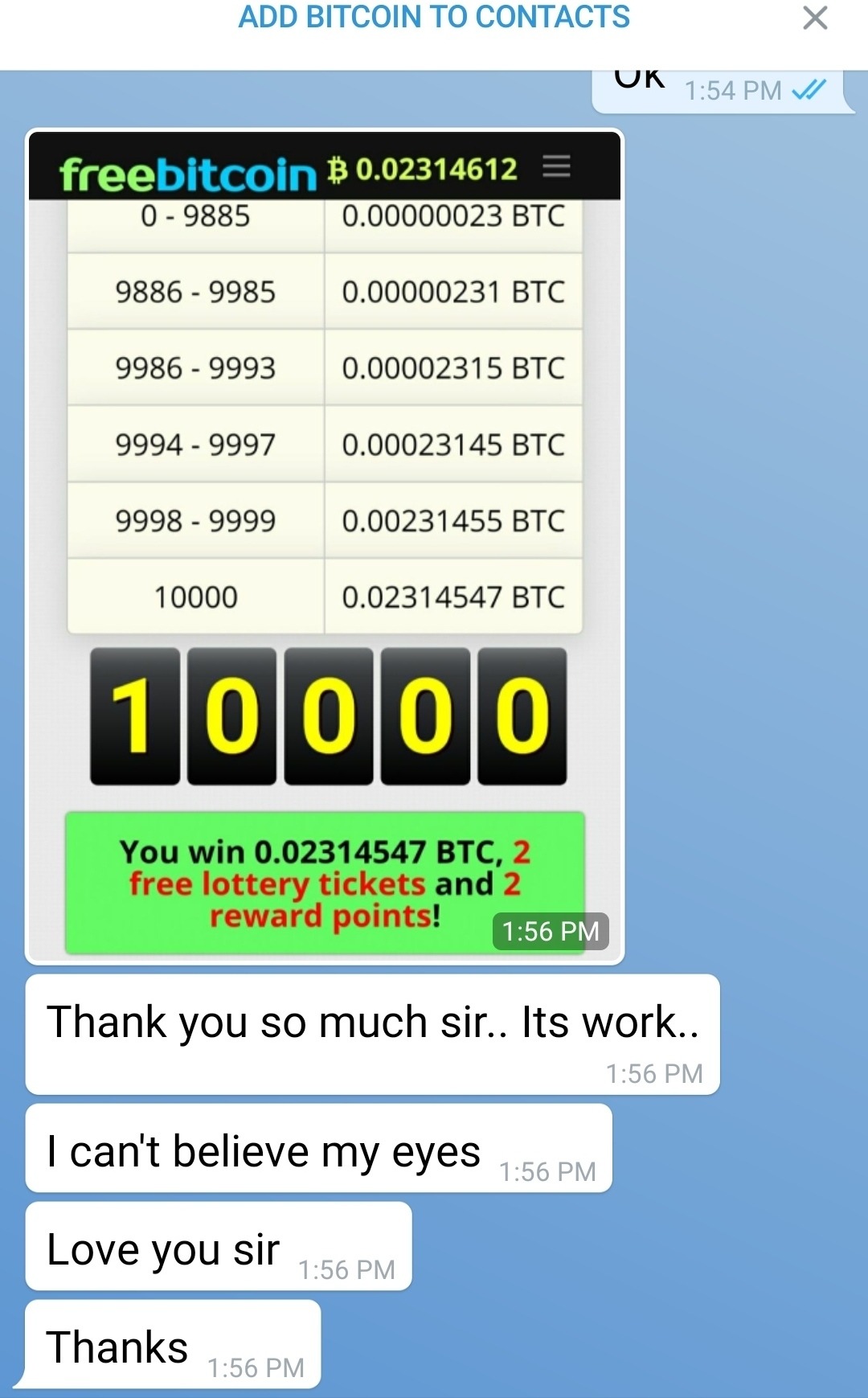Add Bitcoin to contacts
Screen dimensions: 868x1398
(434, 18)
